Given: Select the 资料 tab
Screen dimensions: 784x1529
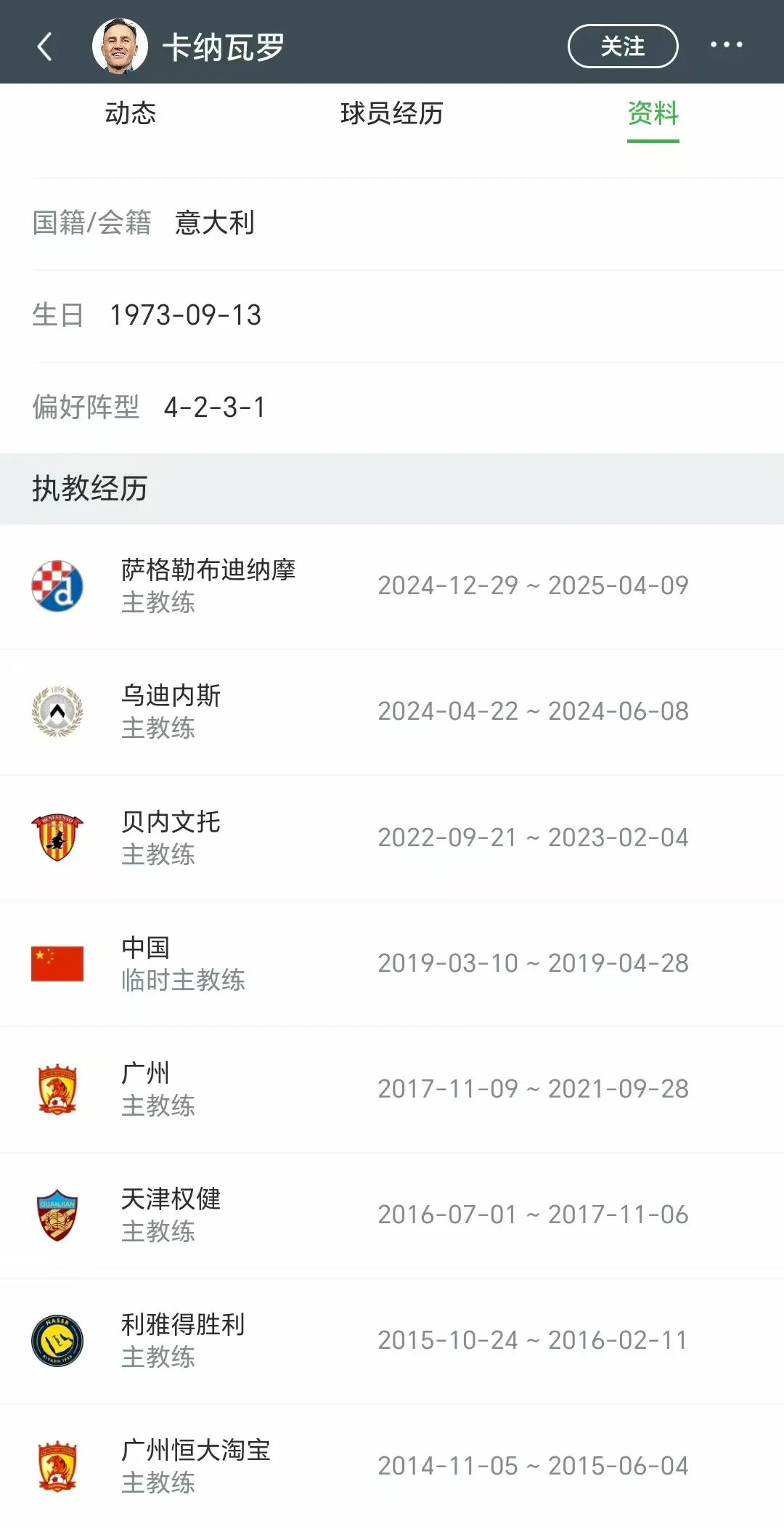Looking at the screenshot, I should (x=653, y=113).
